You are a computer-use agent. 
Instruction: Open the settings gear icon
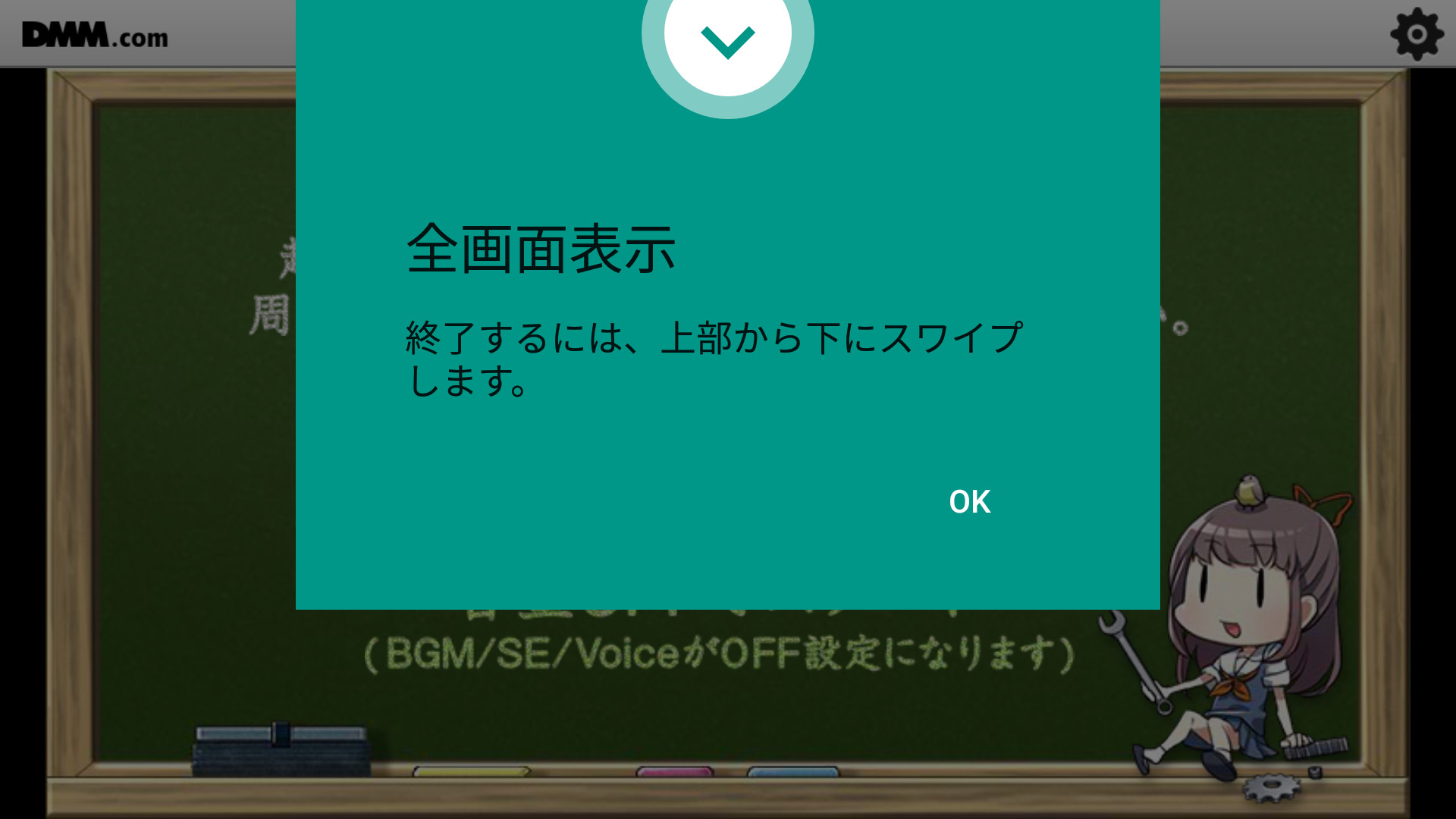click(1416, 34)
